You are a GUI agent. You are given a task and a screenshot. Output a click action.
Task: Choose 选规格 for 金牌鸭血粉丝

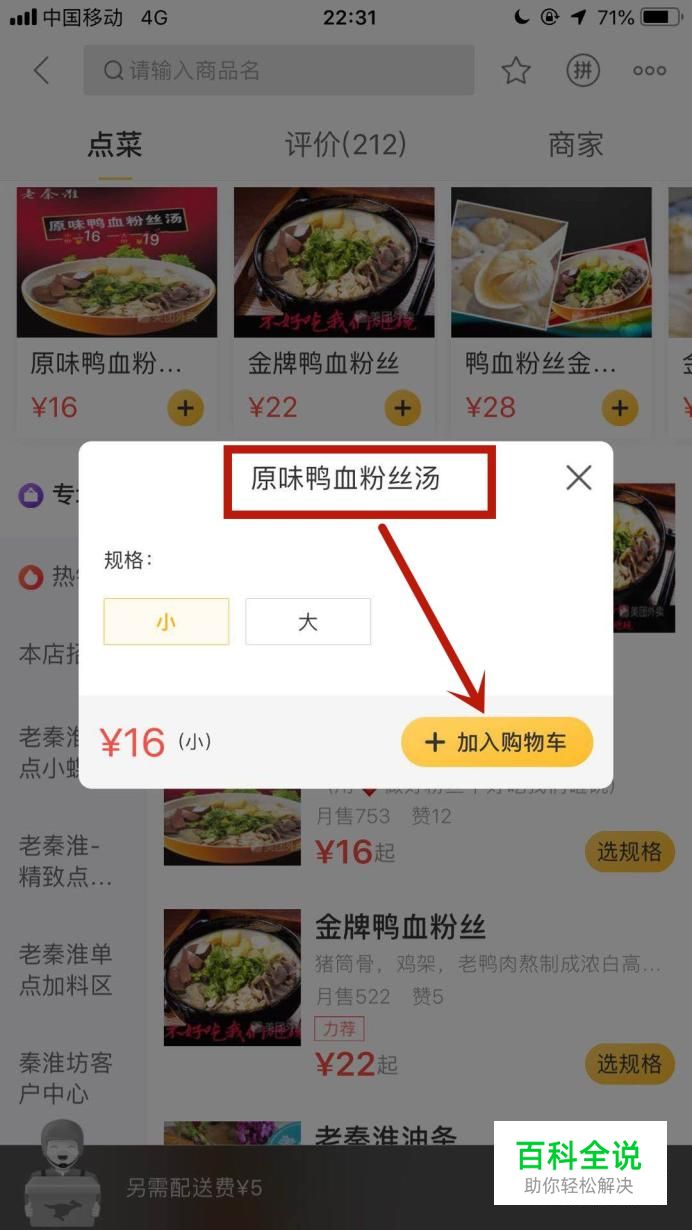coord(629,1063)
